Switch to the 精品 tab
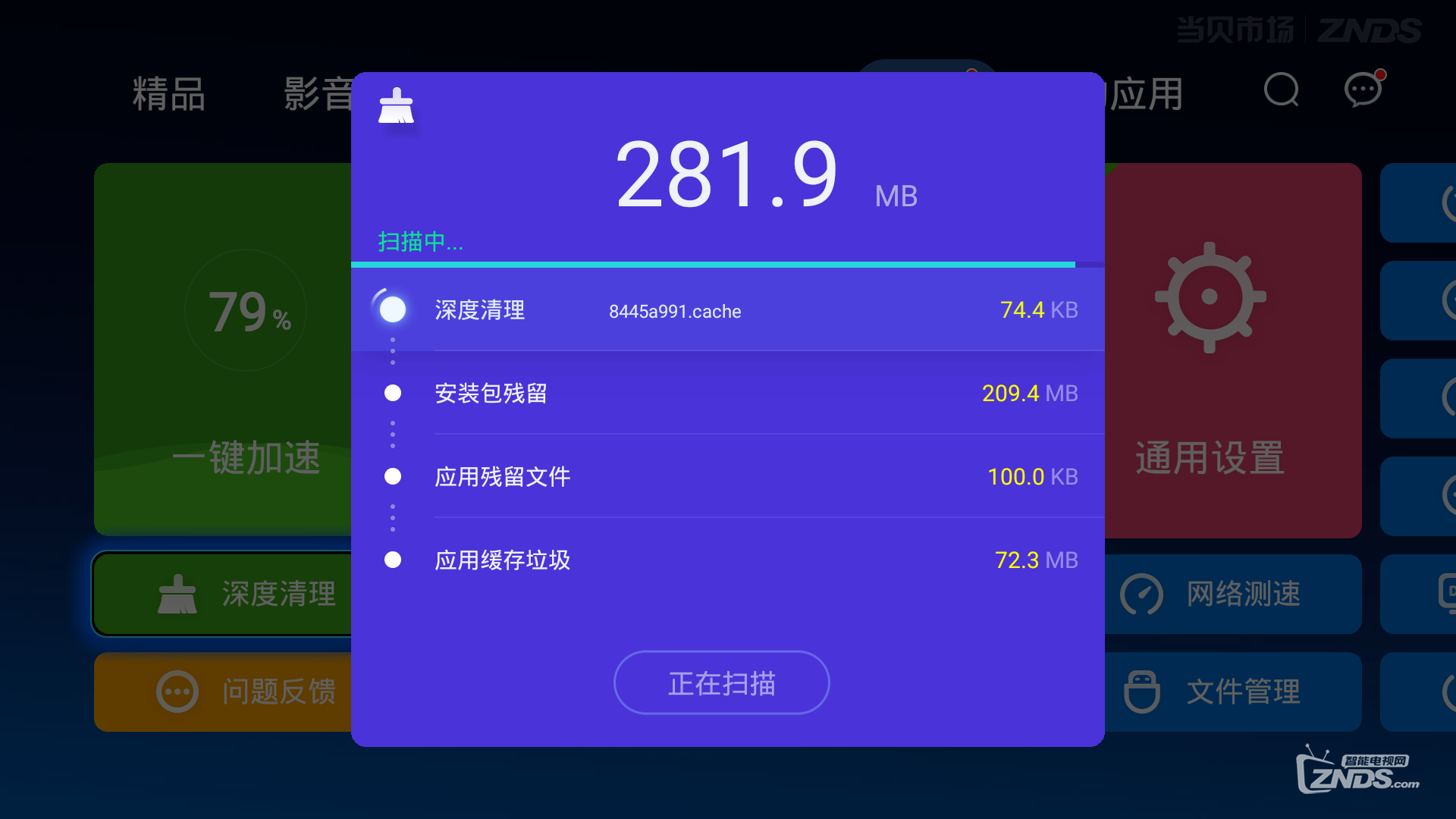The height and width of the screenshot is (819, 1456). [168, 94]
